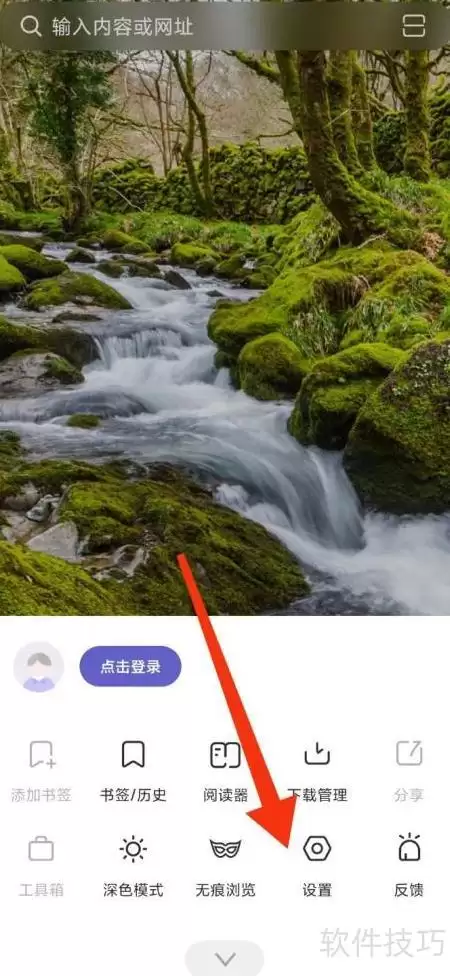Open the 反馈 feedback option
450x976 pixels.
409,866
